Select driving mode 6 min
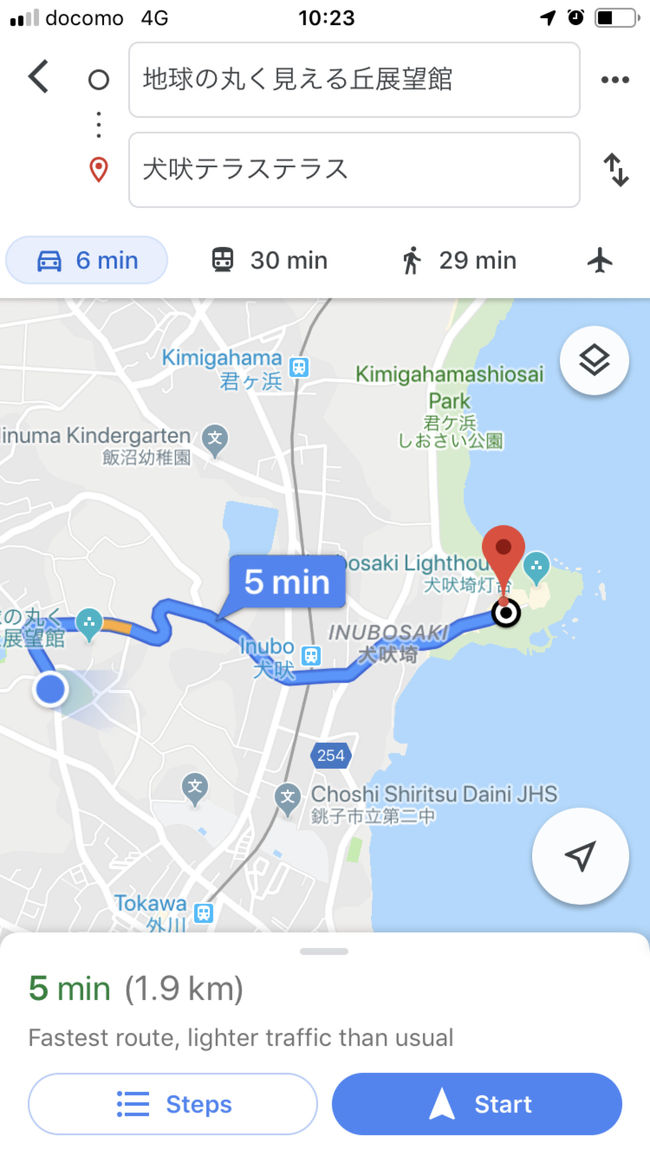Screen dimensions: 650x1156 point(87,261)
